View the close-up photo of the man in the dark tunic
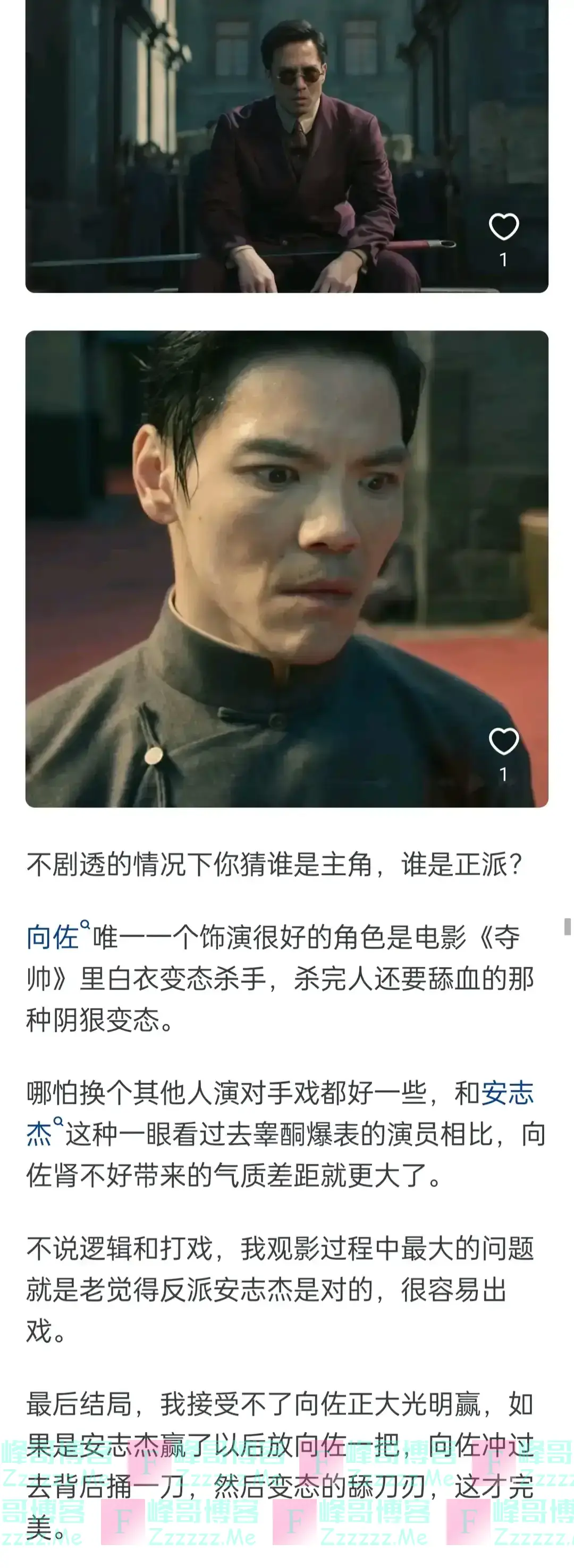This screenshot has width=574, height=1568. click(x=286, y=568)
